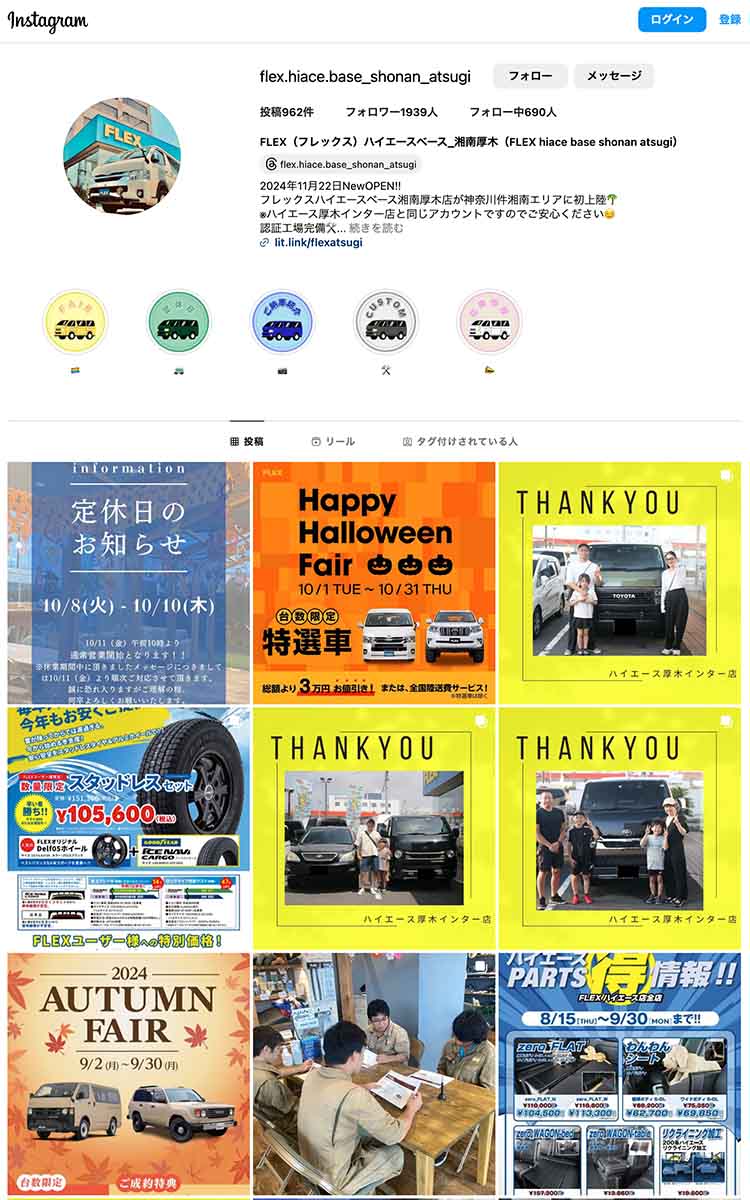Follow this account with フォロー

530,76
